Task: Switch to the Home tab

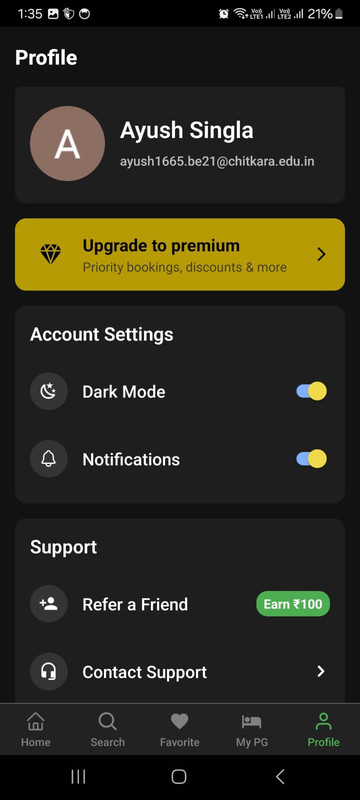Action: click(x=36, y=729)
